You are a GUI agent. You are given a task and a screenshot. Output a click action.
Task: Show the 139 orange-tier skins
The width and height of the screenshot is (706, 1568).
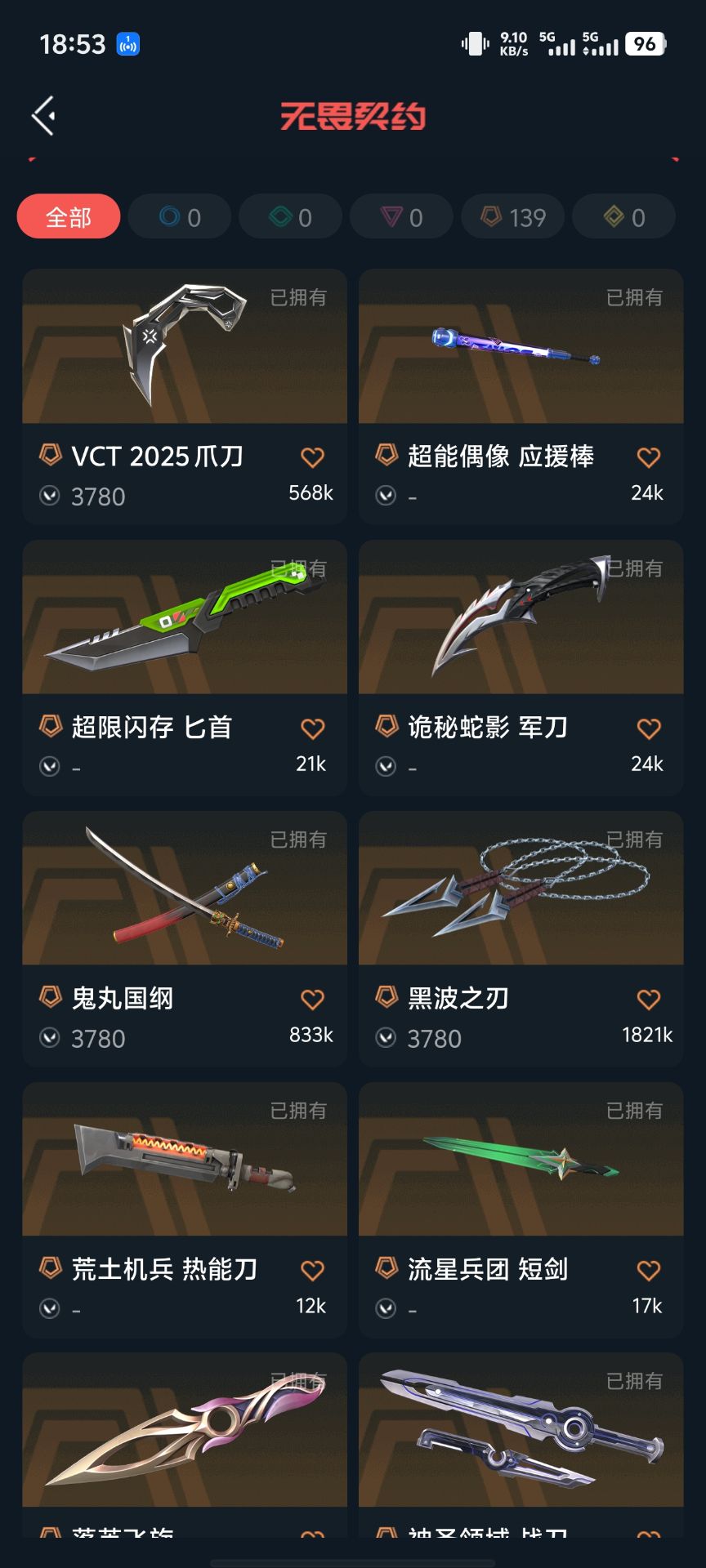[x=513, y=216]
